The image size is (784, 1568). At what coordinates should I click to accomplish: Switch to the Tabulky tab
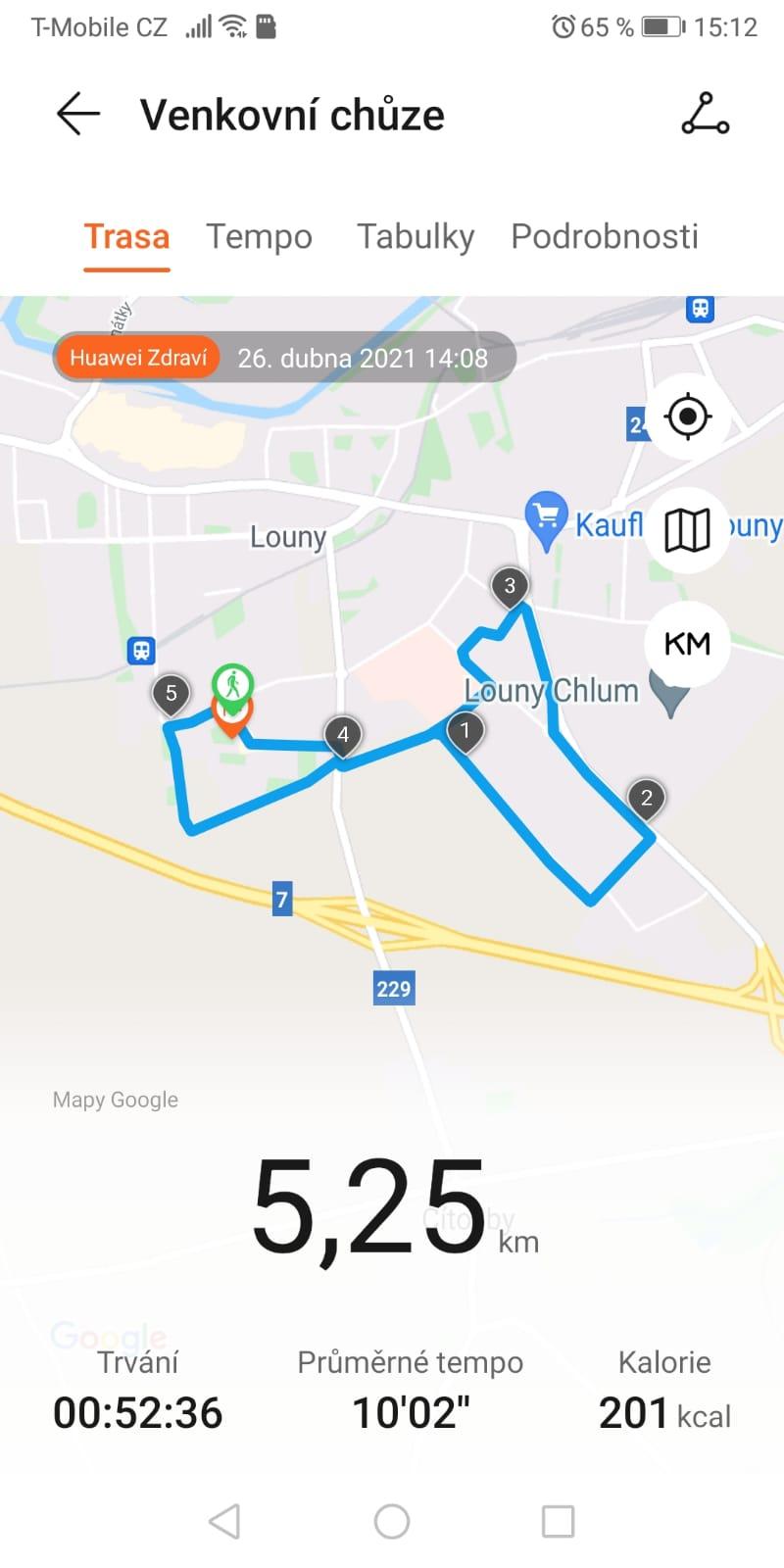pos(415,236)
